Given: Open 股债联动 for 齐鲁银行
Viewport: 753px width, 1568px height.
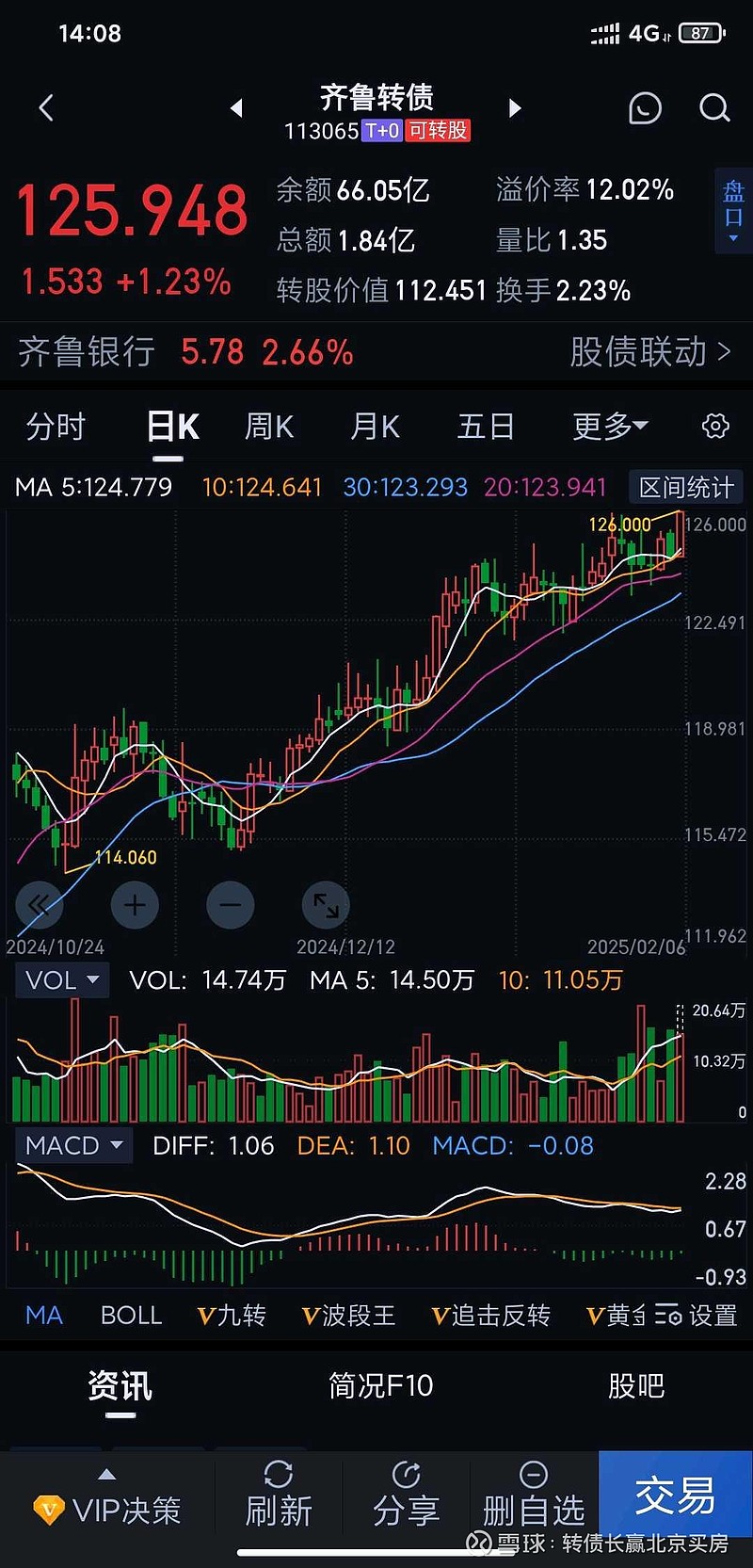Looking at the screenshot, I should [x=649, y=352].
